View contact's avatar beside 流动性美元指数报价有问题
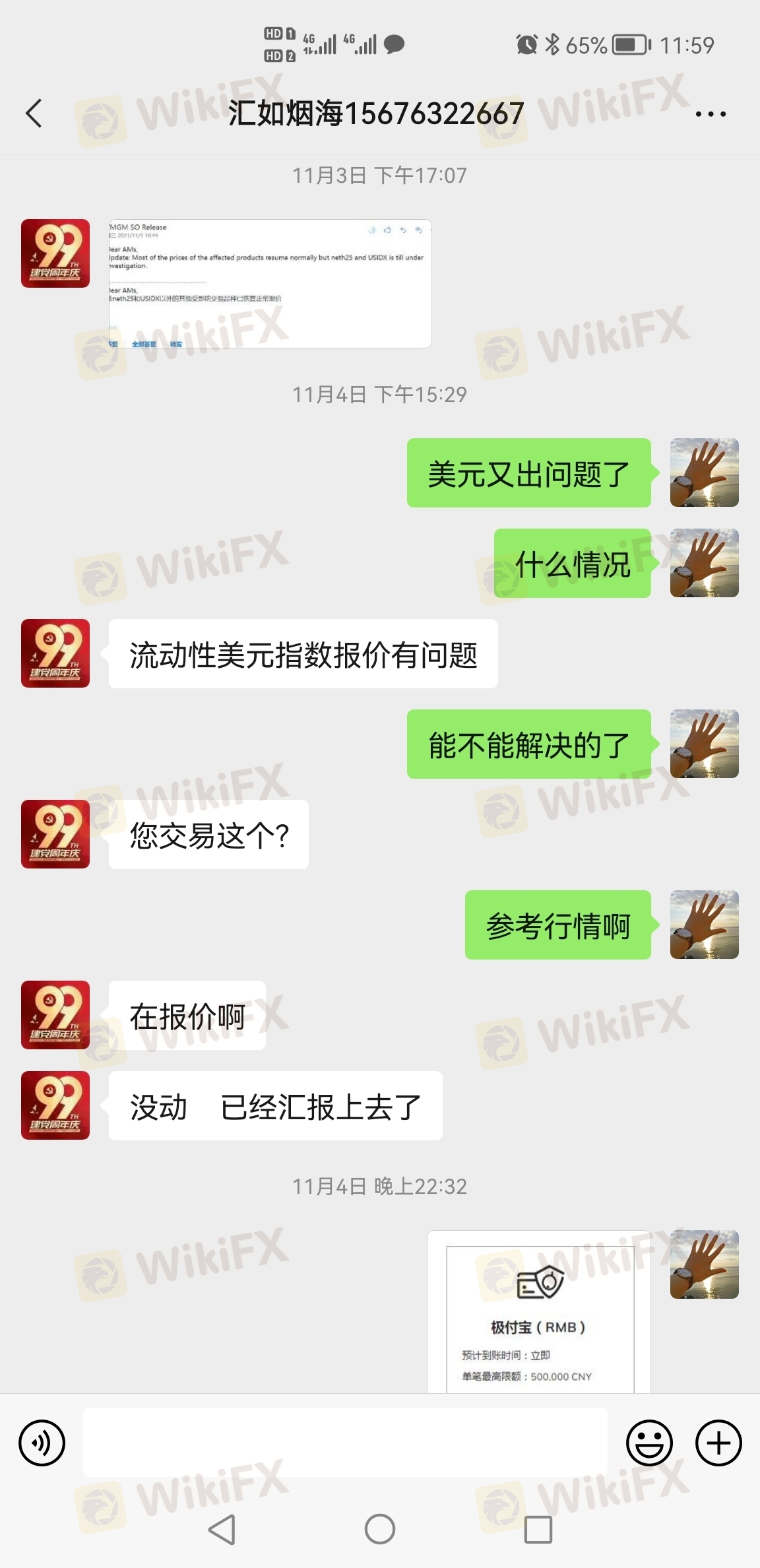The width and height of the screenshot is (760, 1568). [x=55, y=653]
